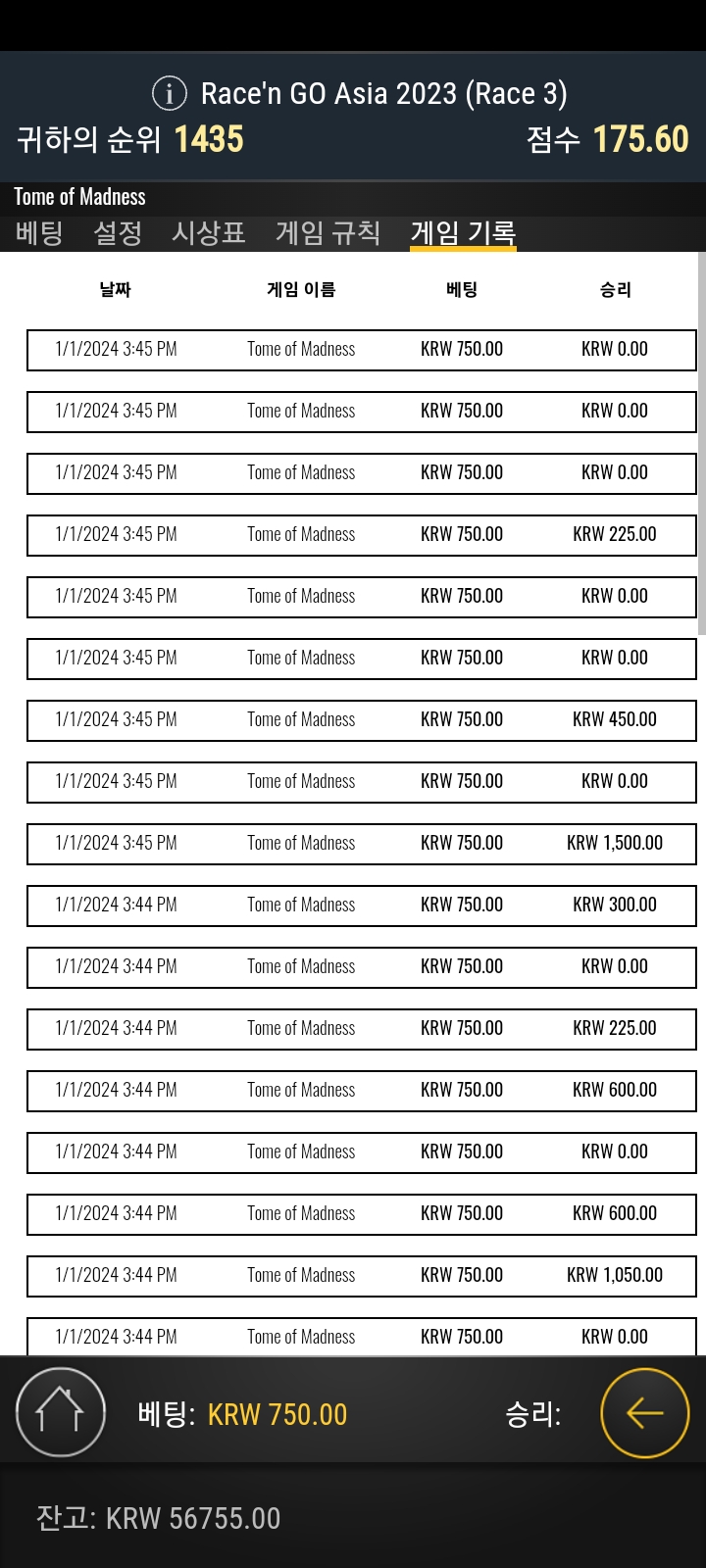Open the 게임 규칙 tab
Image resolution: width=706 pixels, height=1568 pixels.
[328, 233]
